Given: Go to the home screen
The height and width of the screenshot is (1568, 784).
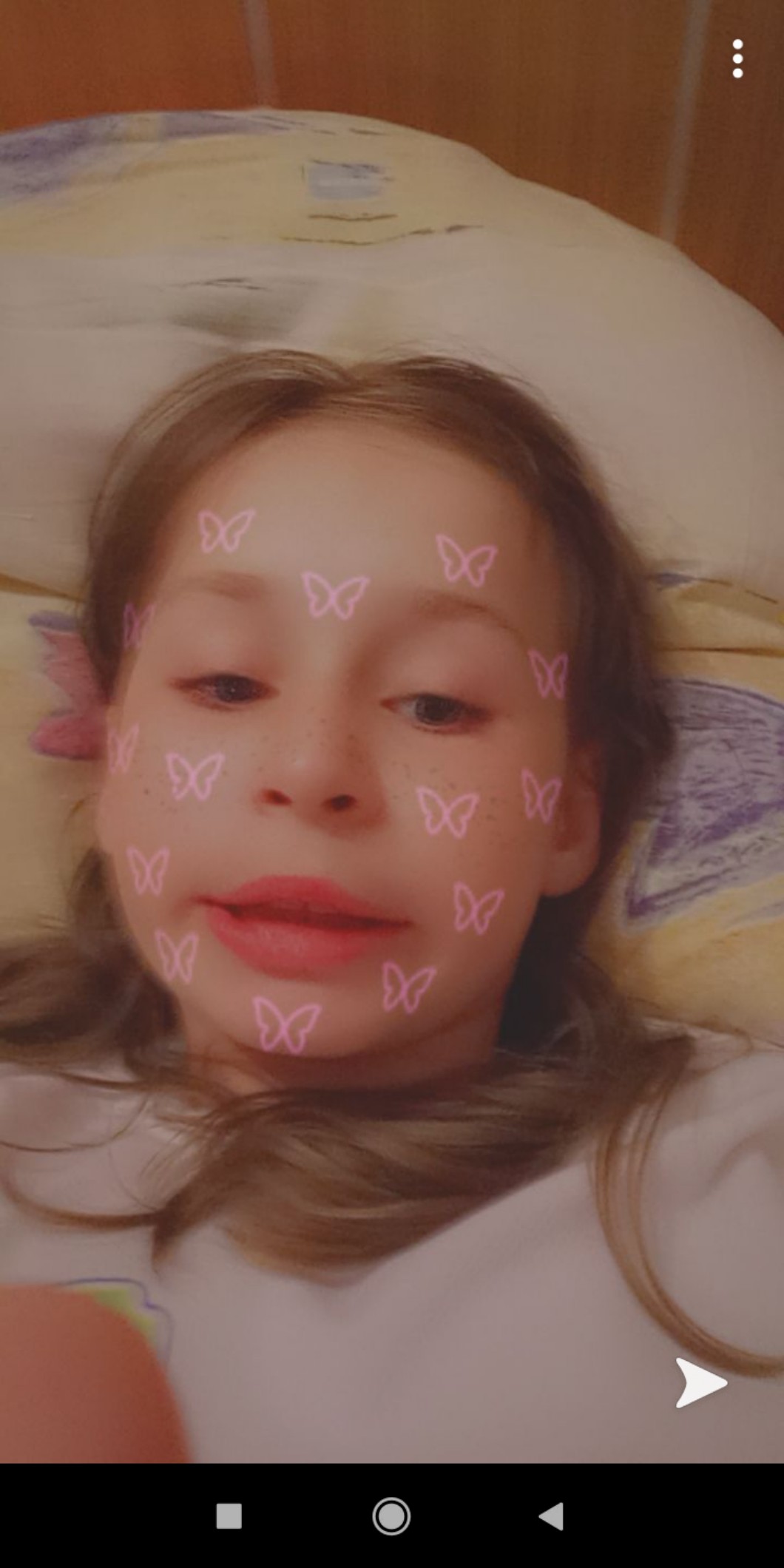Looking at the screenshot, I should click(391, 1516).
